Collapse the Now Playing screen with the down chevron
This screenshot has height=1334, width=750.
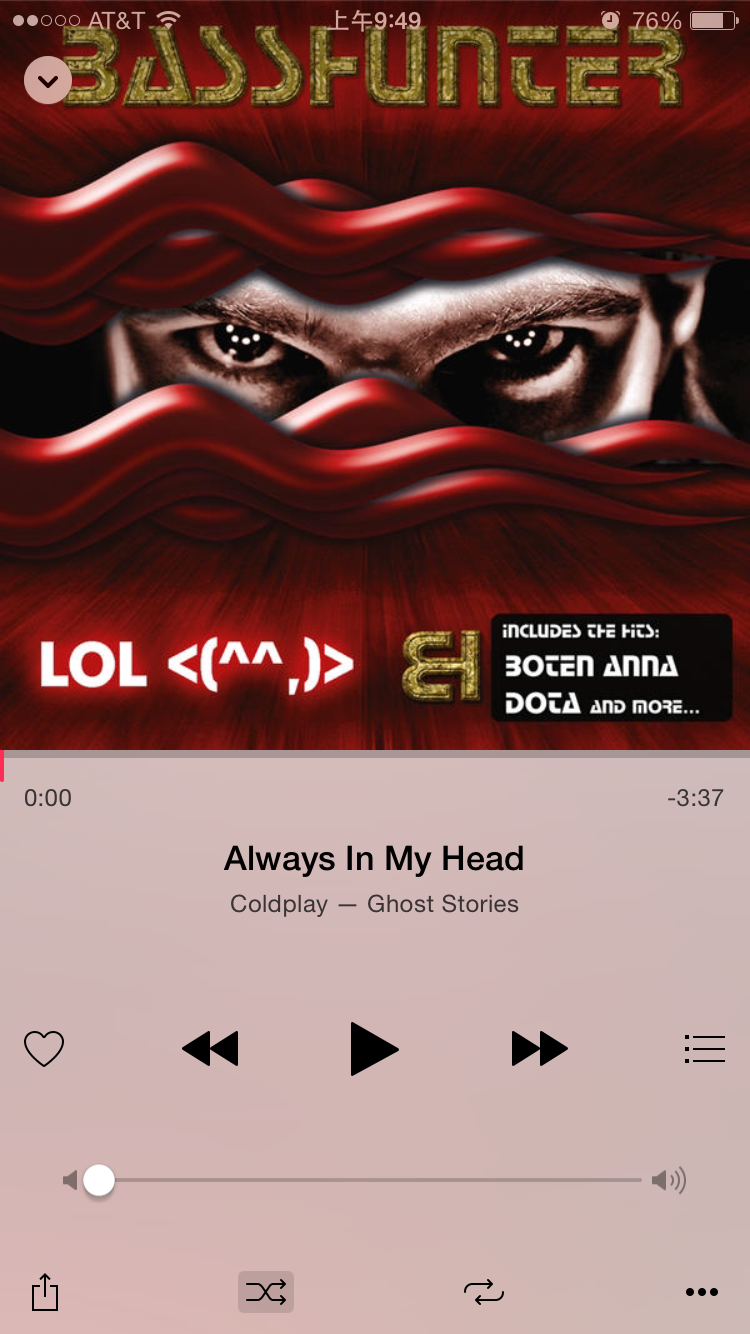click(x=48, y=81)
